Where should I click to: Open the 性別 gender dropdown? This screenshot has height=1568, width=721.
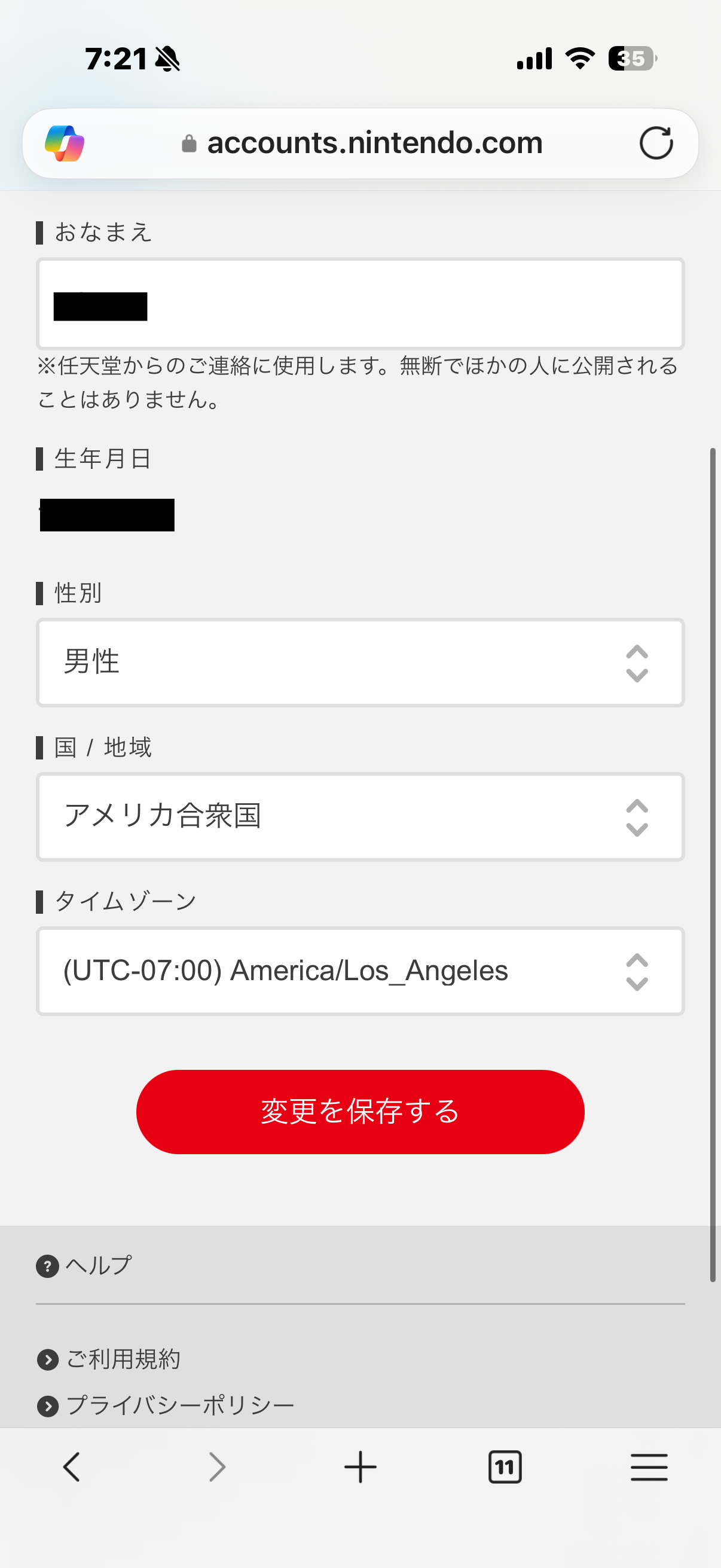pos(360,663)
